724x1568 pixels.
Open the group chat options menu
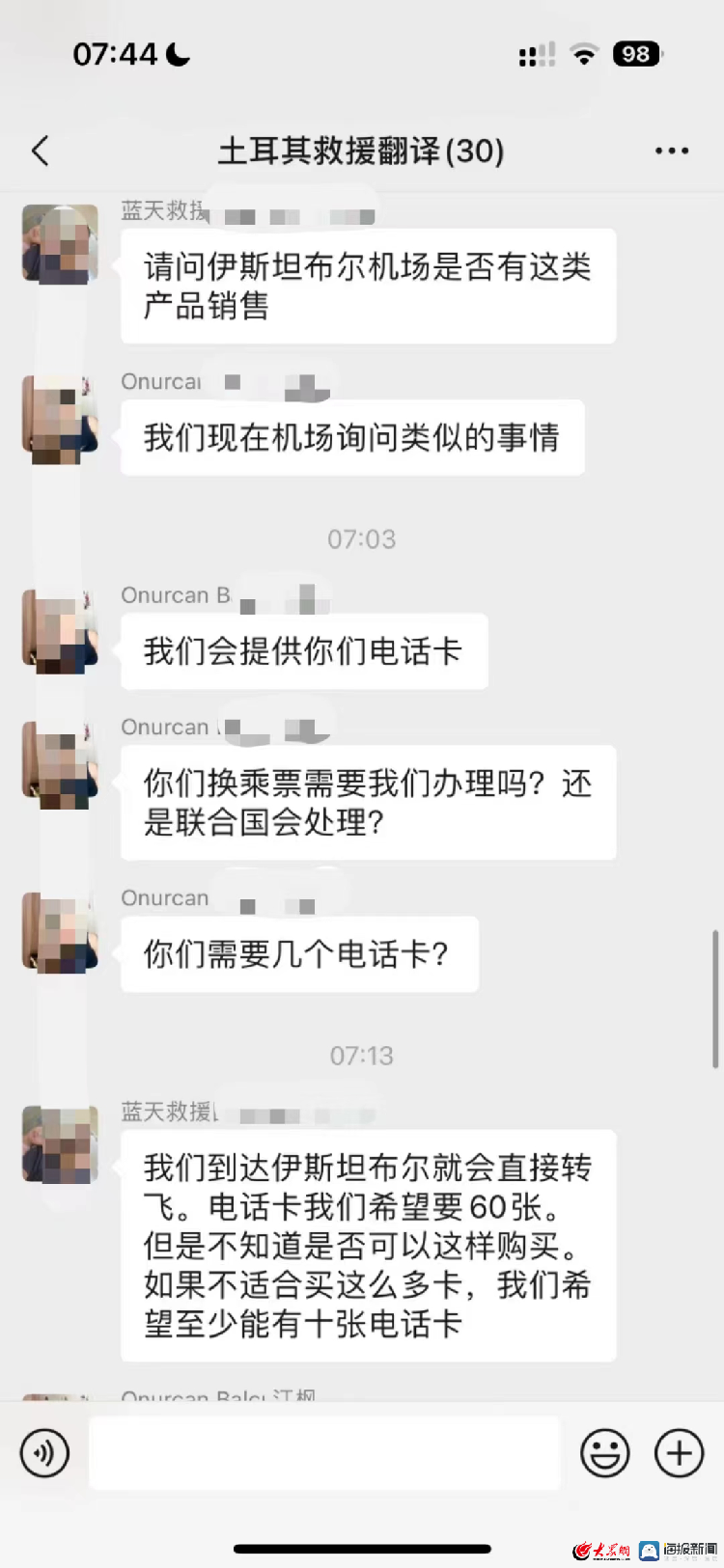pyautogui.click(x=671, y=151)
